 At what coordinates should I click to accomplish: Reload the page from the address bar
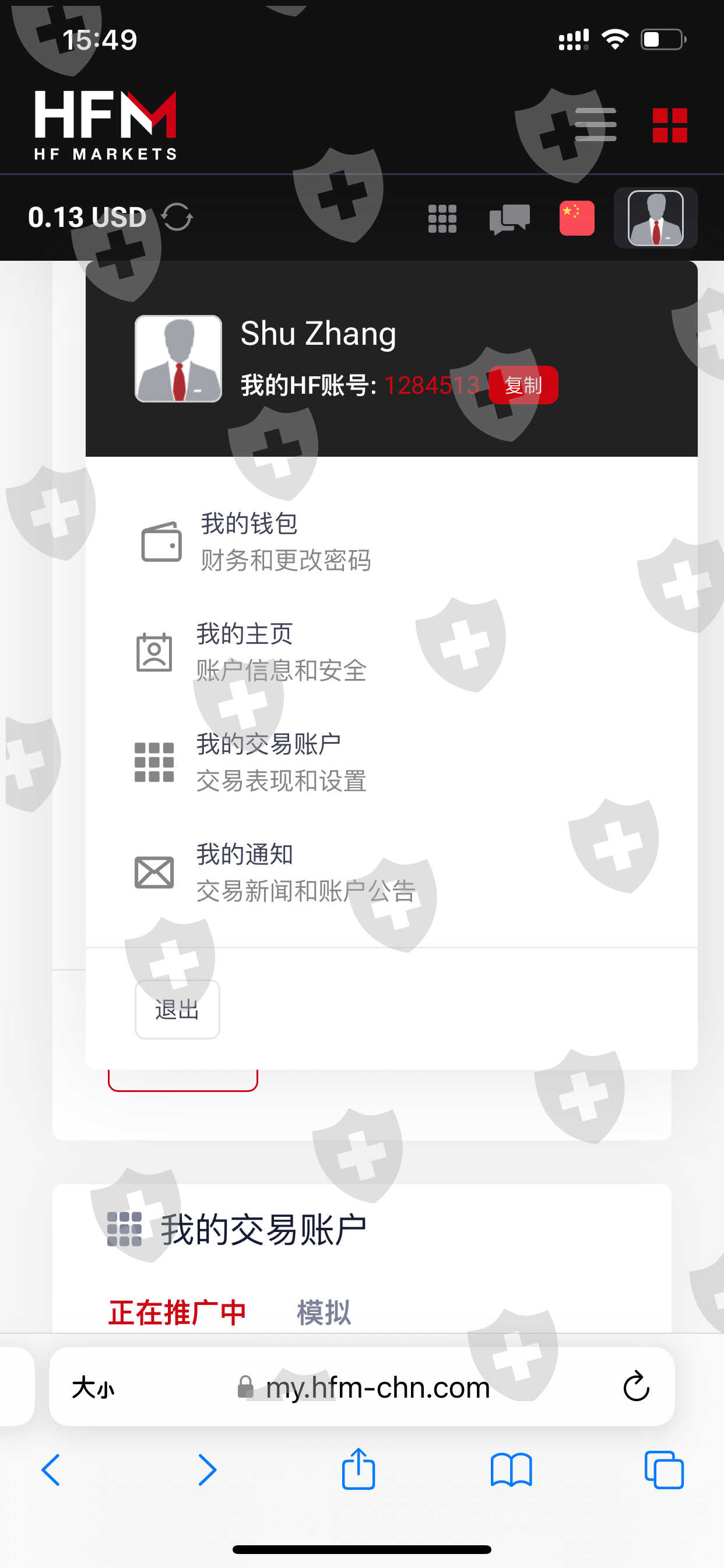tap(637, 1387)
